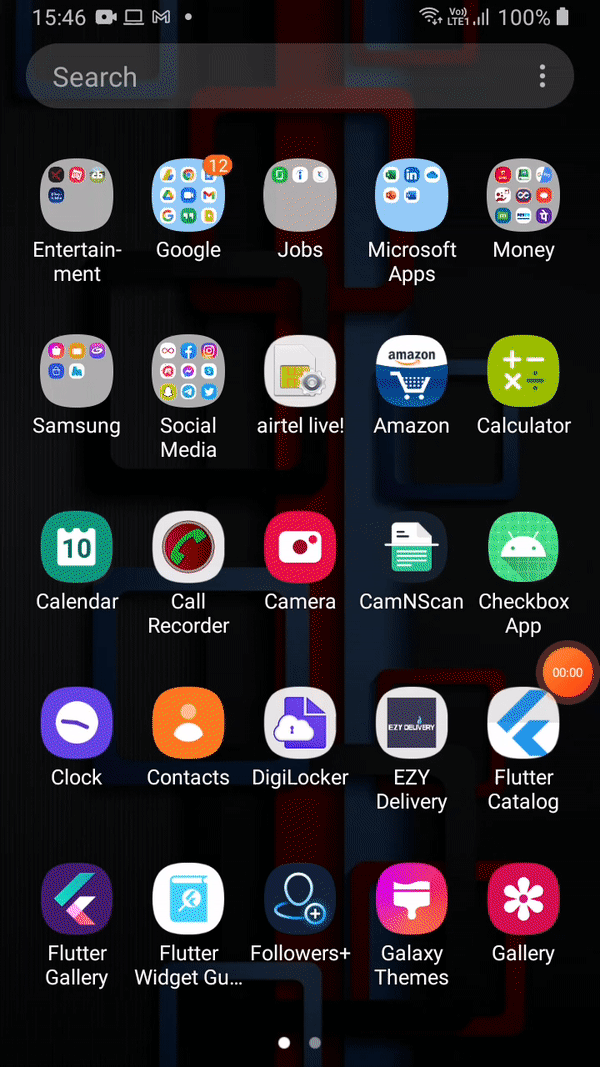Viewport: 600px width, 1067px height.
Task: Open the Clock app
Action: (x=77, y=723)
